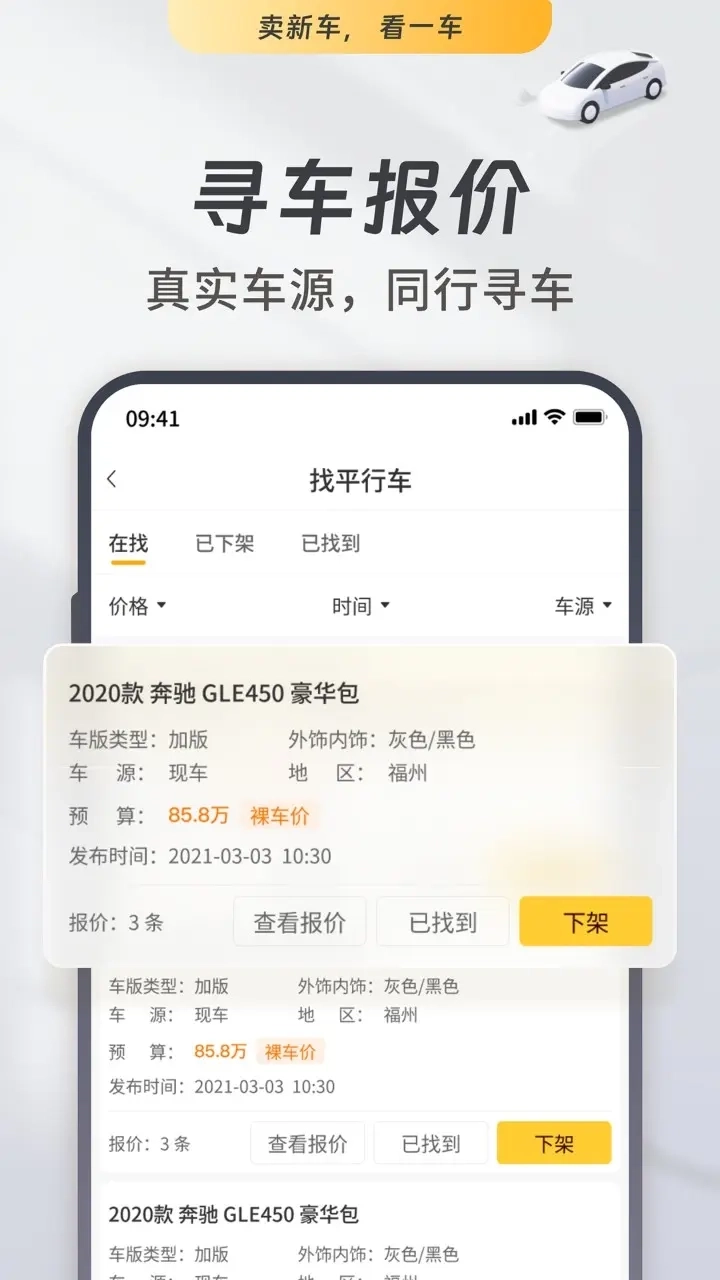The height and width of the screenshot is (1280, 720).
Task: Click 查看报价 on the first GLE450 listing
Action: 299,921
